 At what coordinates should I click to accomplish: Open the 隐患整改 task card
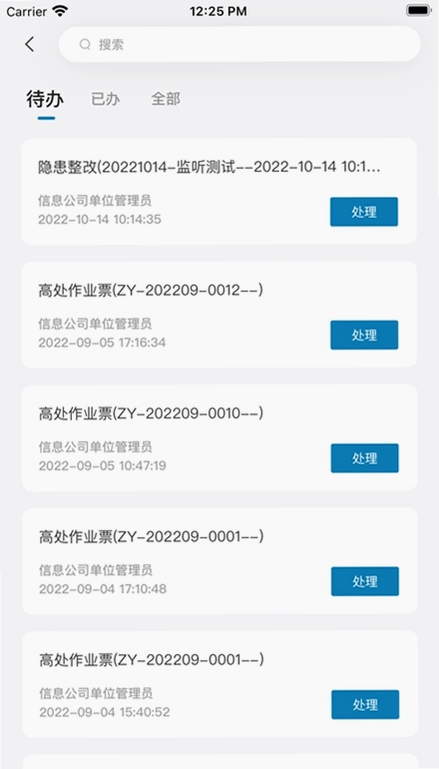click(219, 191)
